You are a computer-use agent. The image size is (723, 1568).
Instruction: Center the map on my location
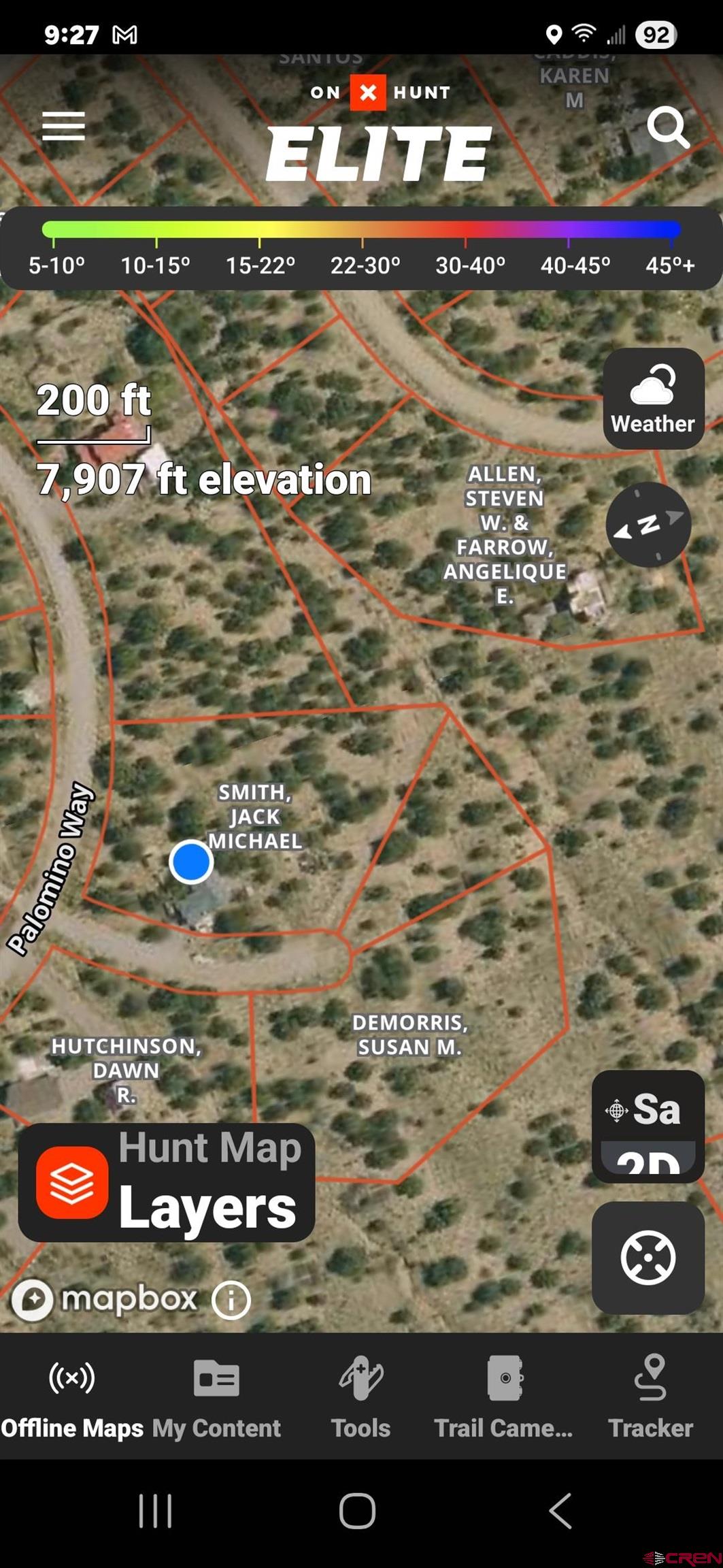tap(648, 1257)
